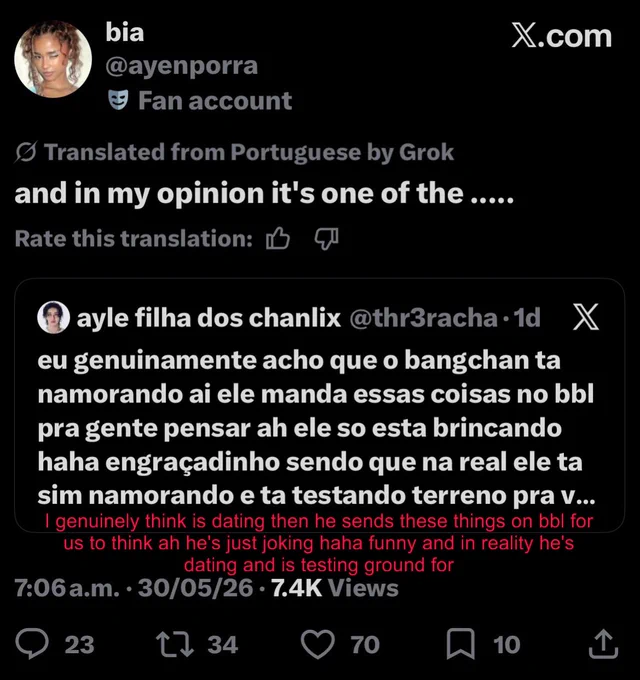Rate the translation with thumbs down

pos(326,239)
